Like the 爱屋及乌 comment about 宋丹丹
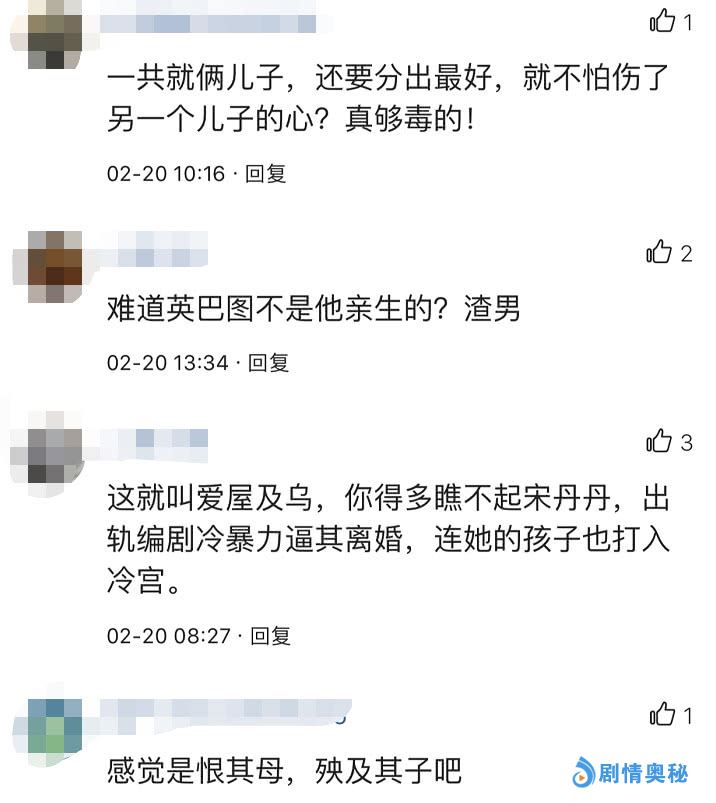 point(659,441)
